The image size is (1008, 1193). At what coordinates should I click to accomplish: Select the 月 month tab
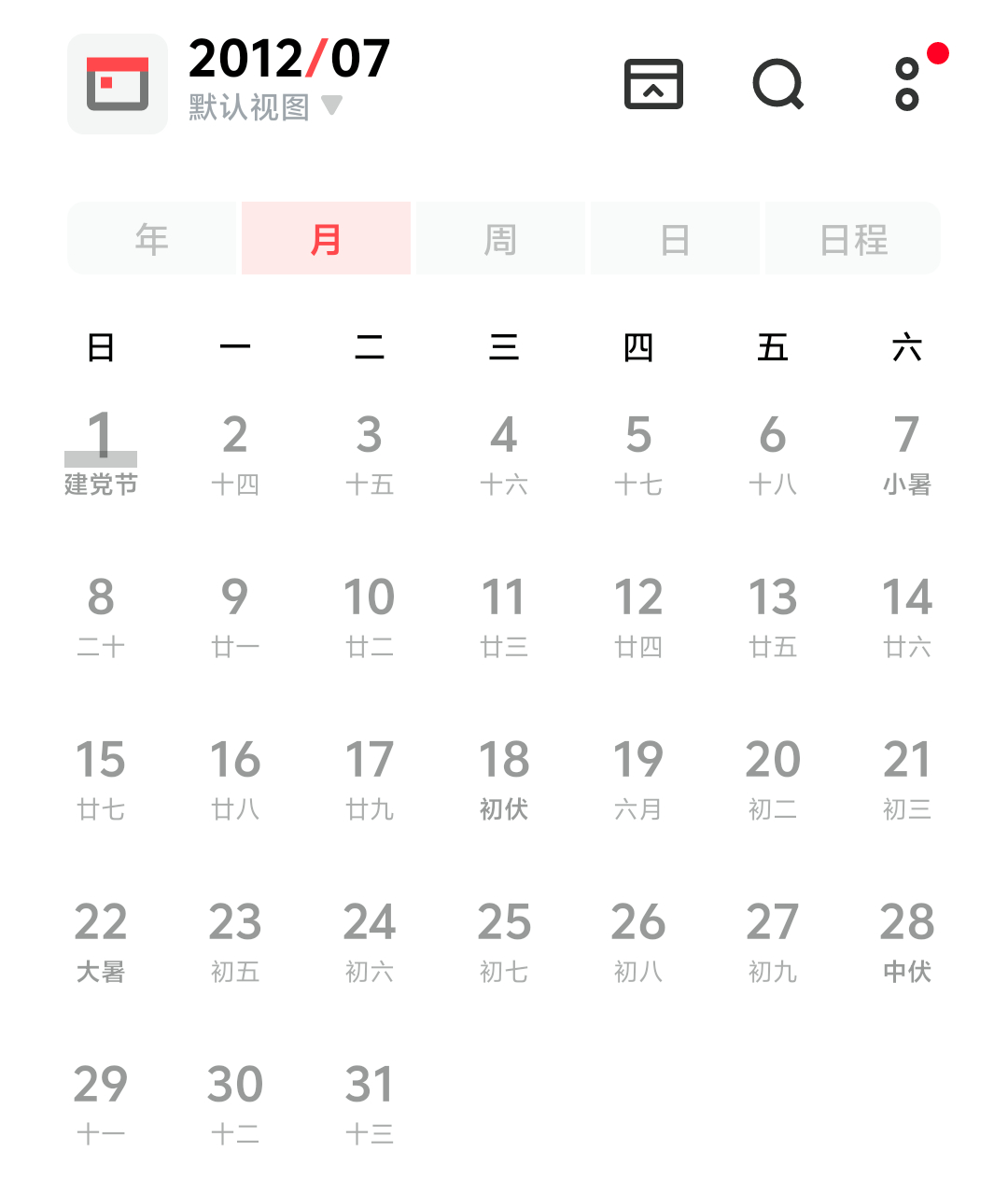(x=326, y=239)
